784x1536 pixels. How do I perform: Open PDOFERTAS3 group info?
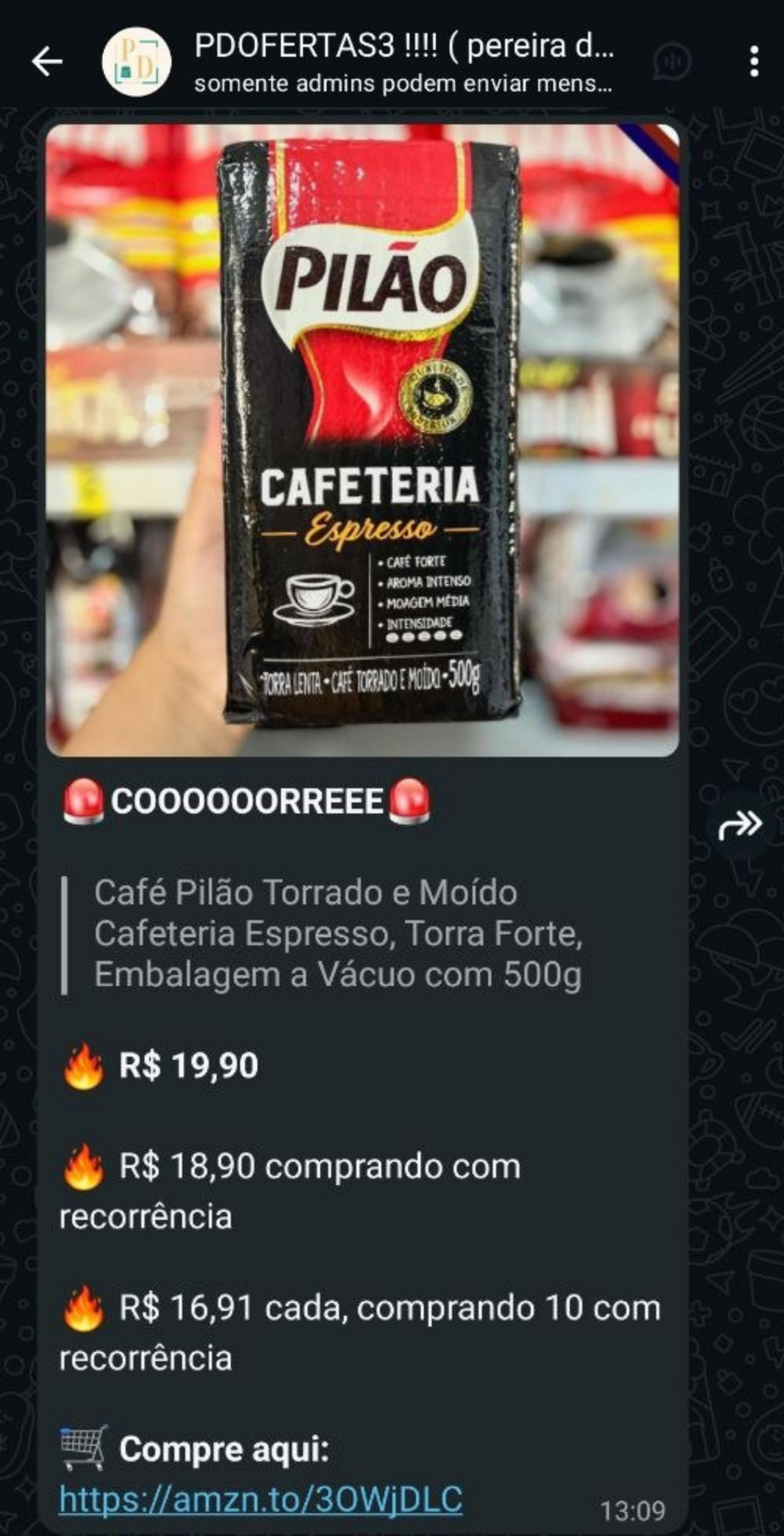(403, 61)
